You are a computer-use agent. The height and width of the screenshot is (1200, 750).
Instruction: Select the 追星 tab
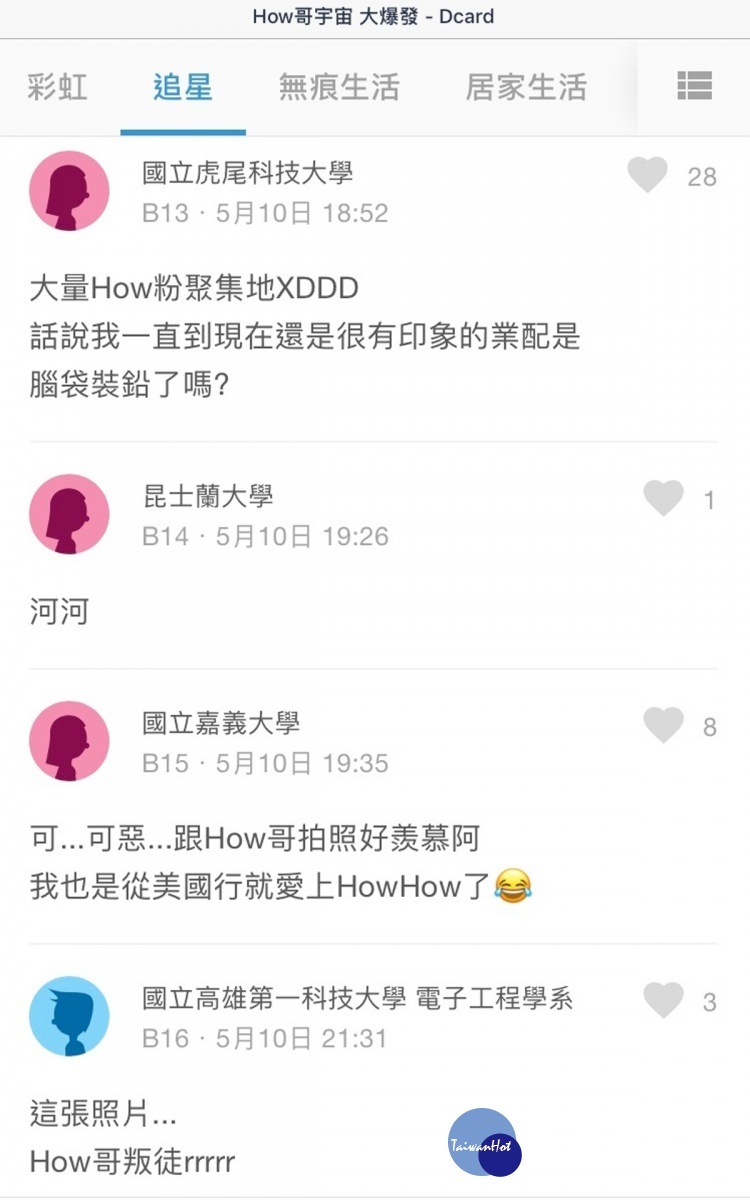pyautogui.click(x=183, y=88)
